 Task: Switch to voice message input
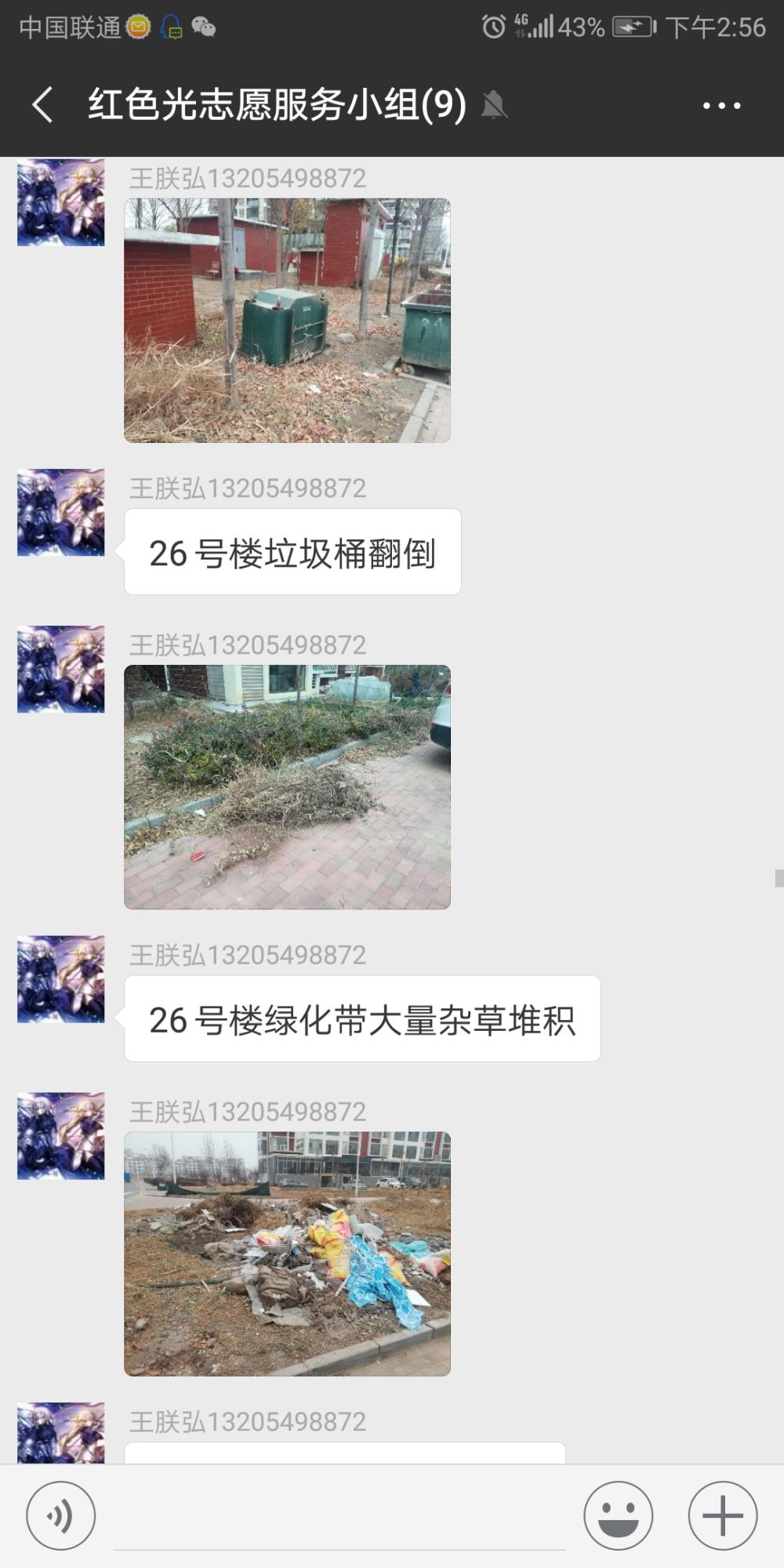[61, 1515]
